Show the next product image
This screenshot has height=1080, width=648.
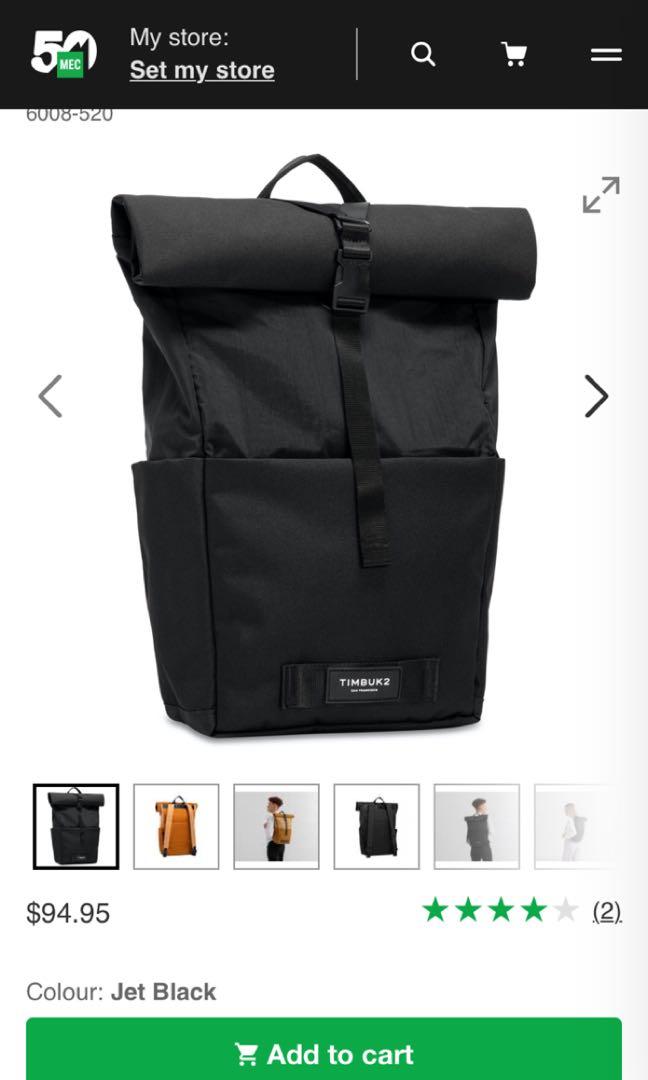(x=596, y=396)
